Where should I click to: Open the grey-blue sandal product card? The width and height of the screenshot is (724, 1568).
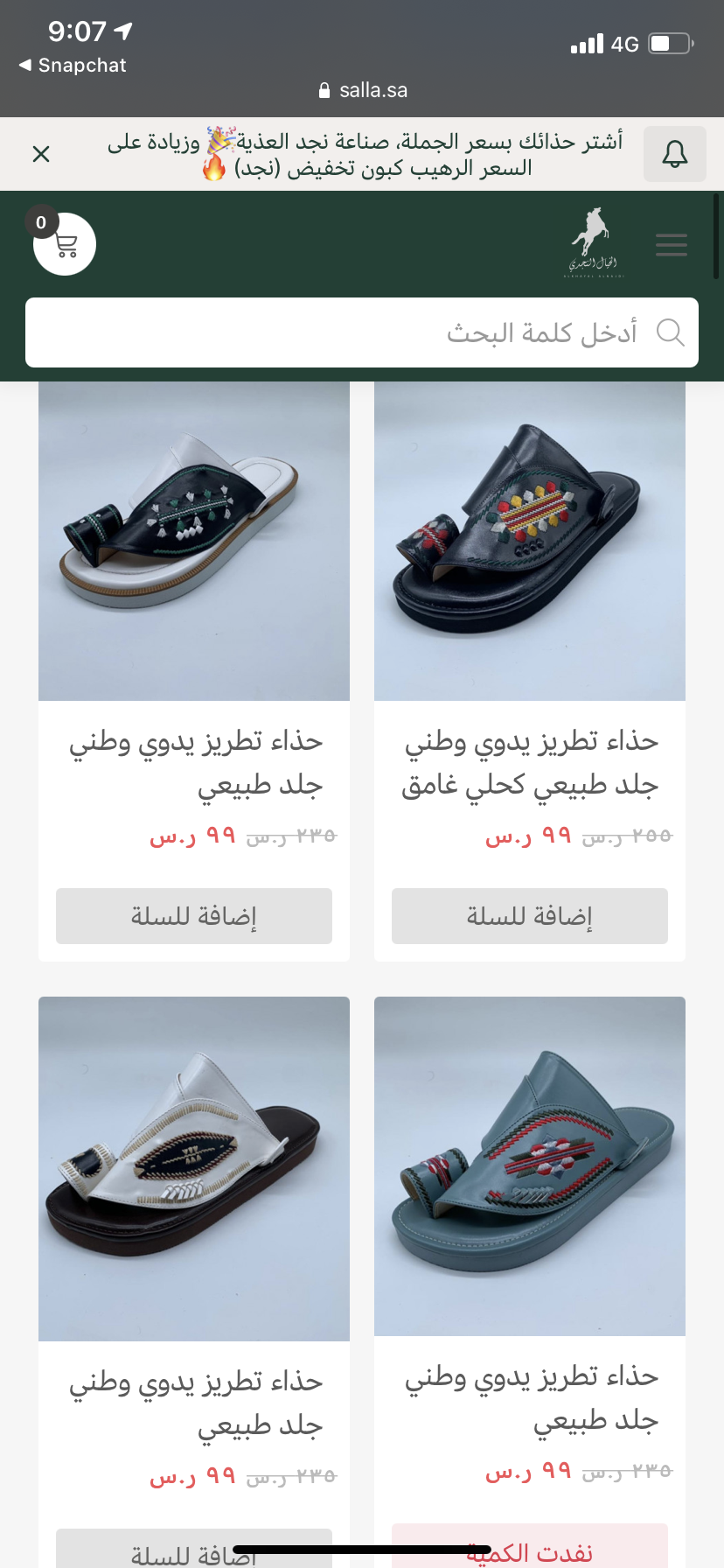(x=530, y=1166)
